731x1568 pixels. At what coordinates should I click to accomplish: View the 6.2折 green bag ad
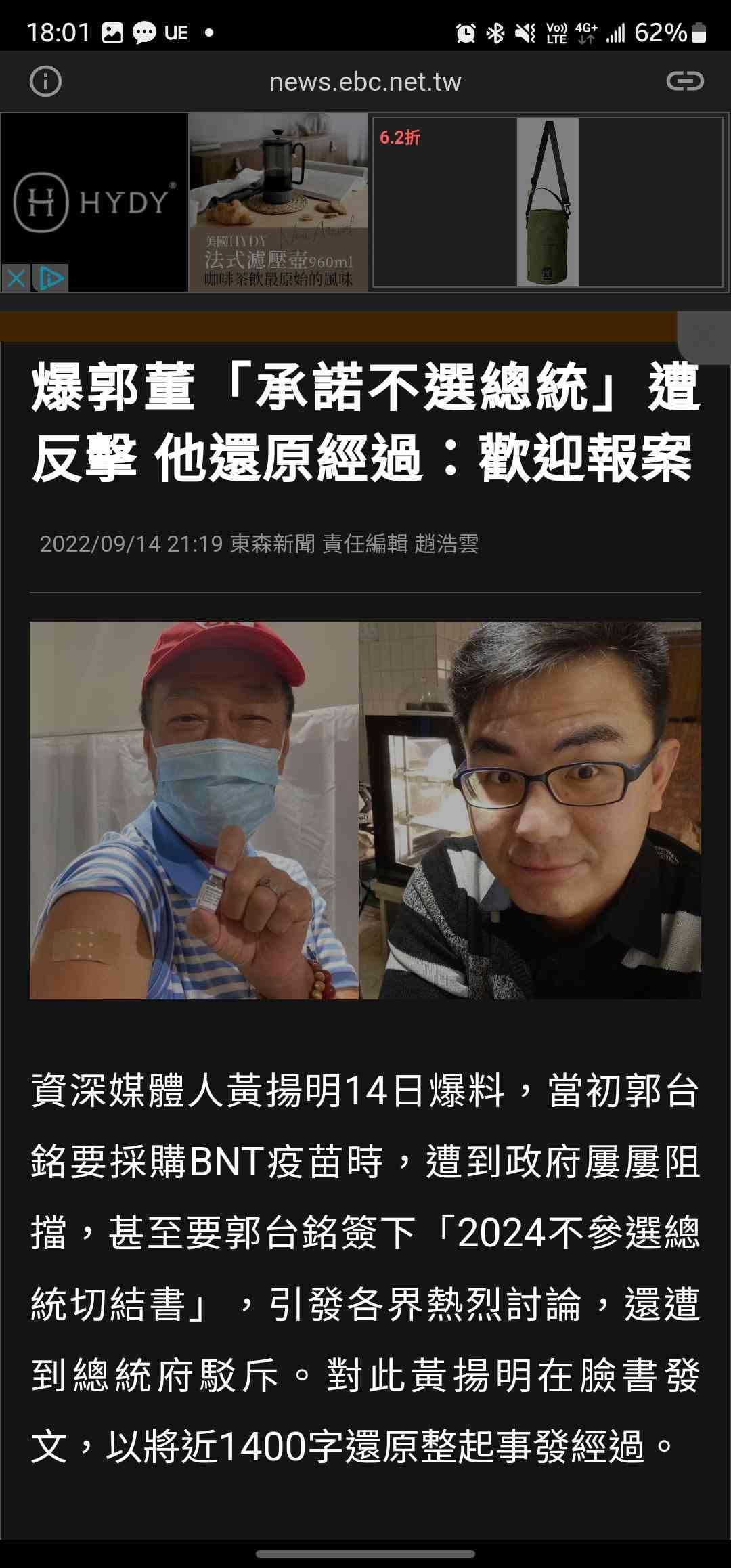tap(548, 202)
